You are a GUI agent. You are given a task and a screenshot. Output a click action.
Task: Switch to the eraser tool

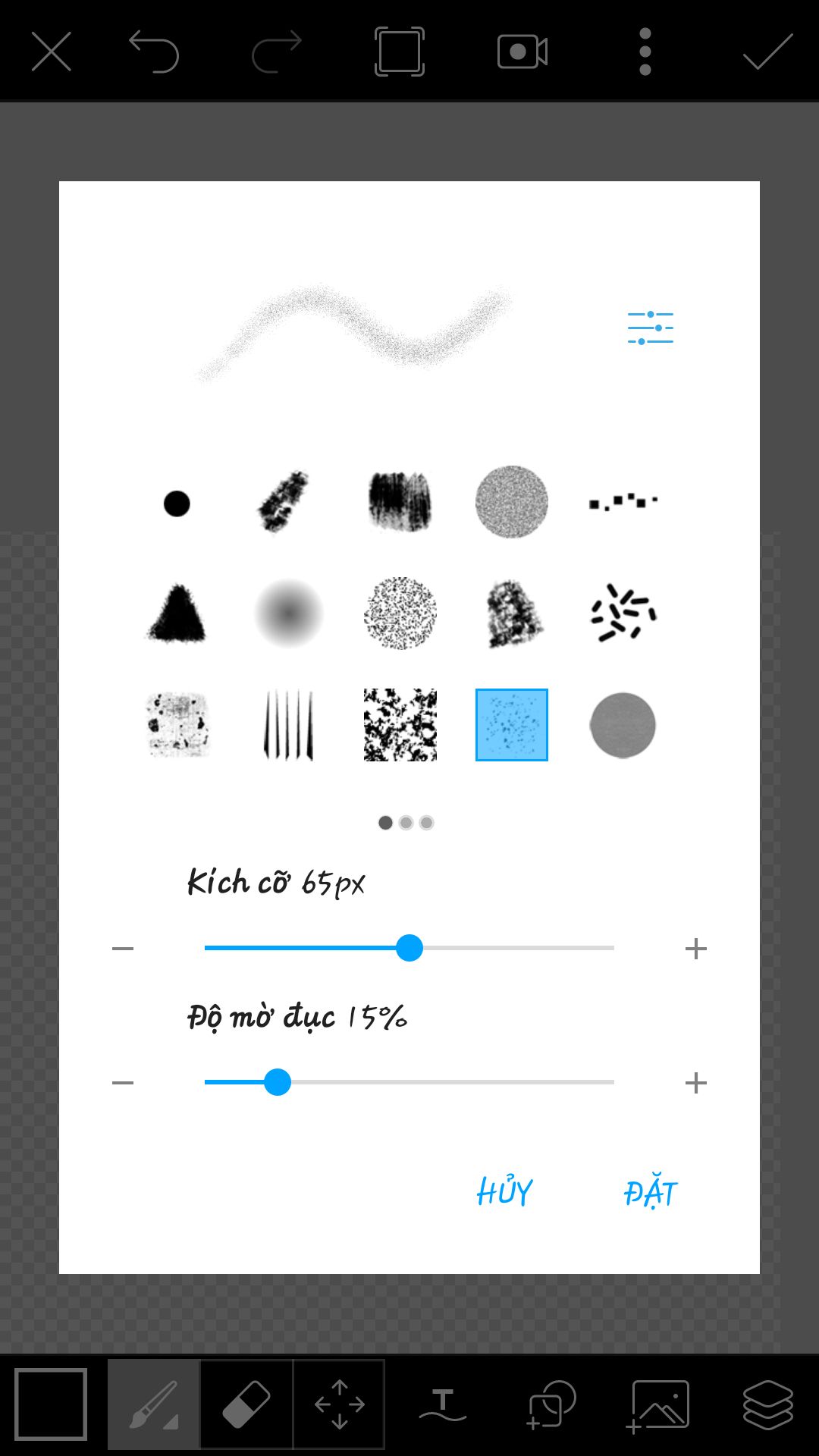(246, 1404)
